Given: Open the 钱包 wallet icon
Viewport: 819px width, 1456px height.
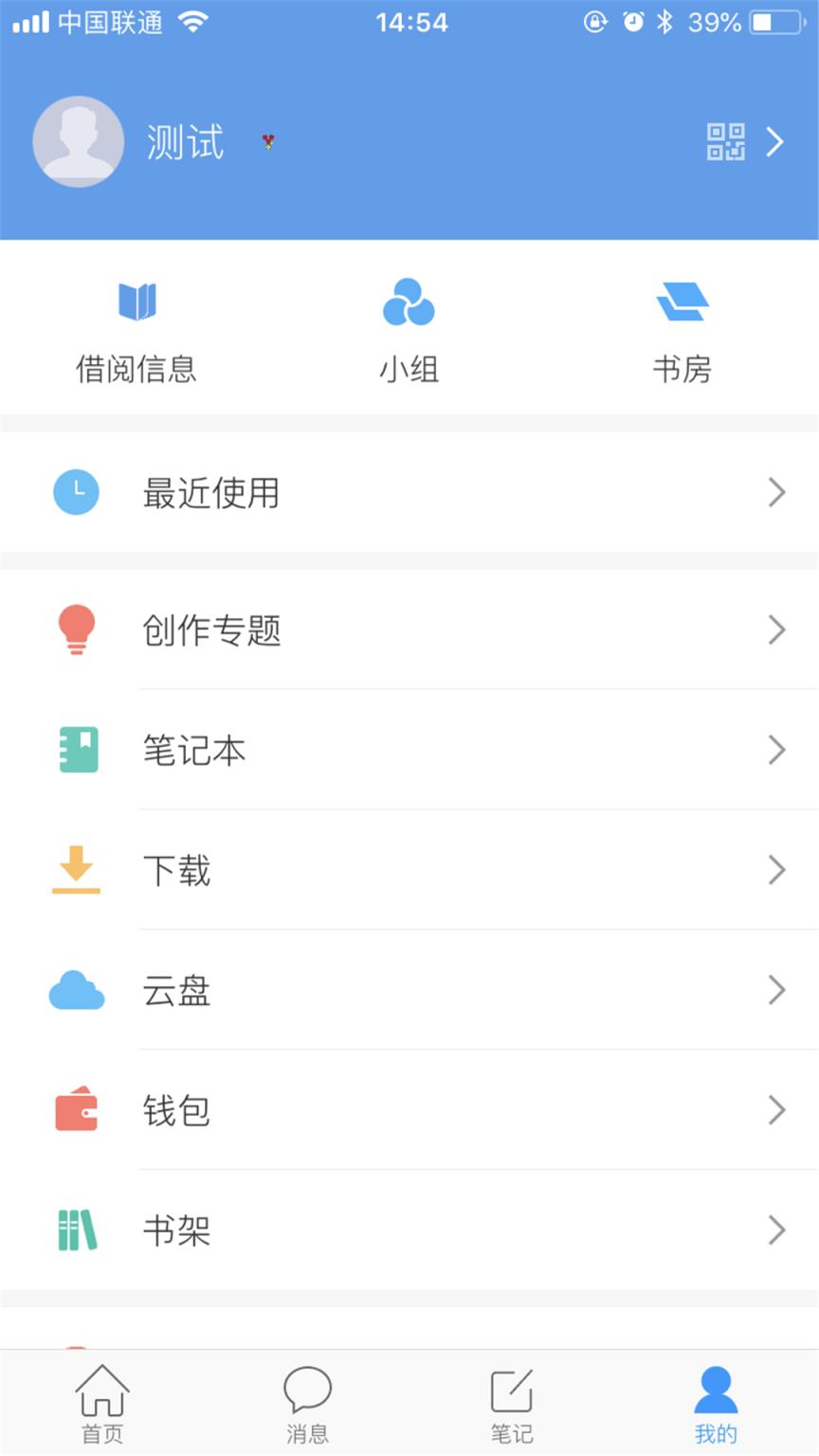Looking at the screenshot, I should tap(77, 1111).
